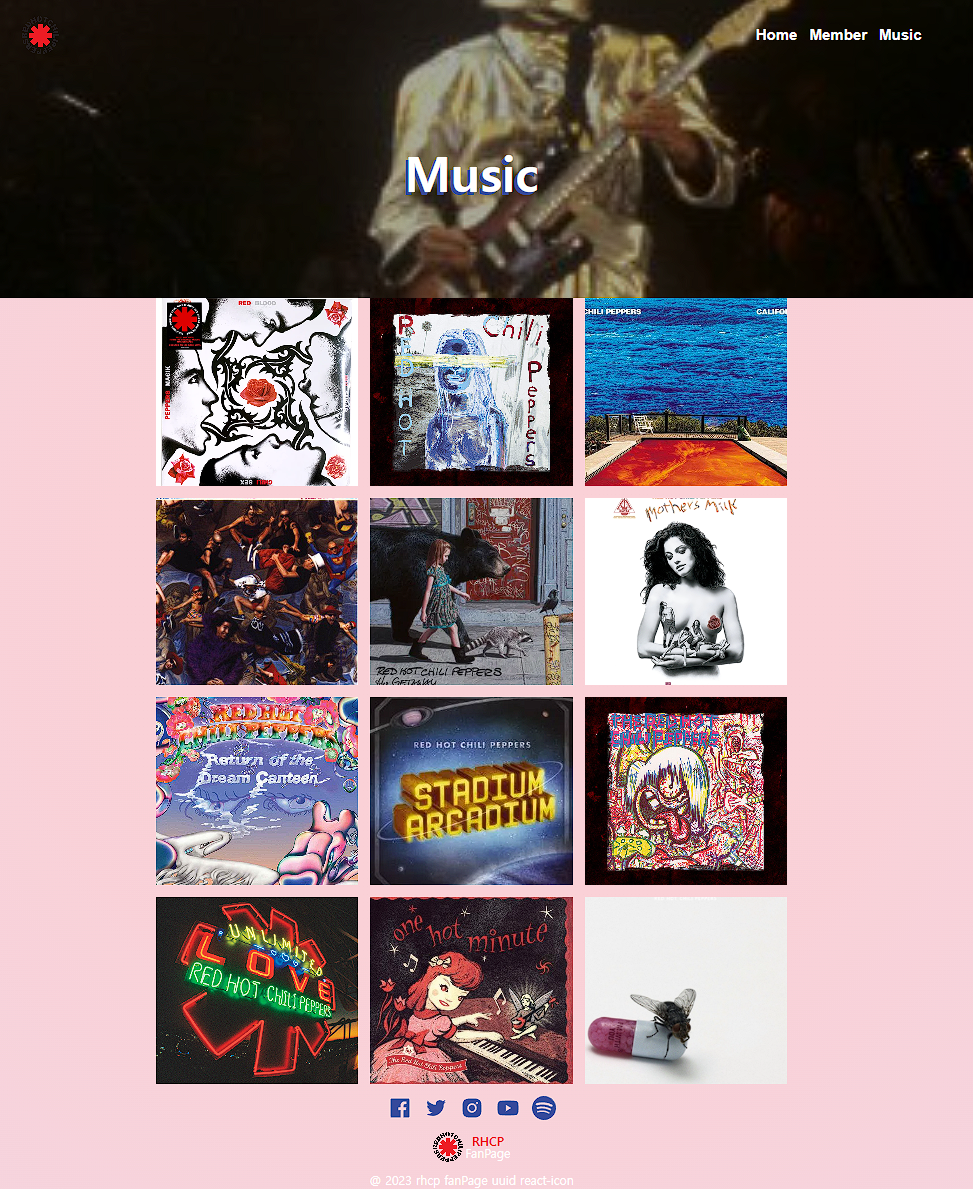Open the album with crowd of dancers

(257, 591)
